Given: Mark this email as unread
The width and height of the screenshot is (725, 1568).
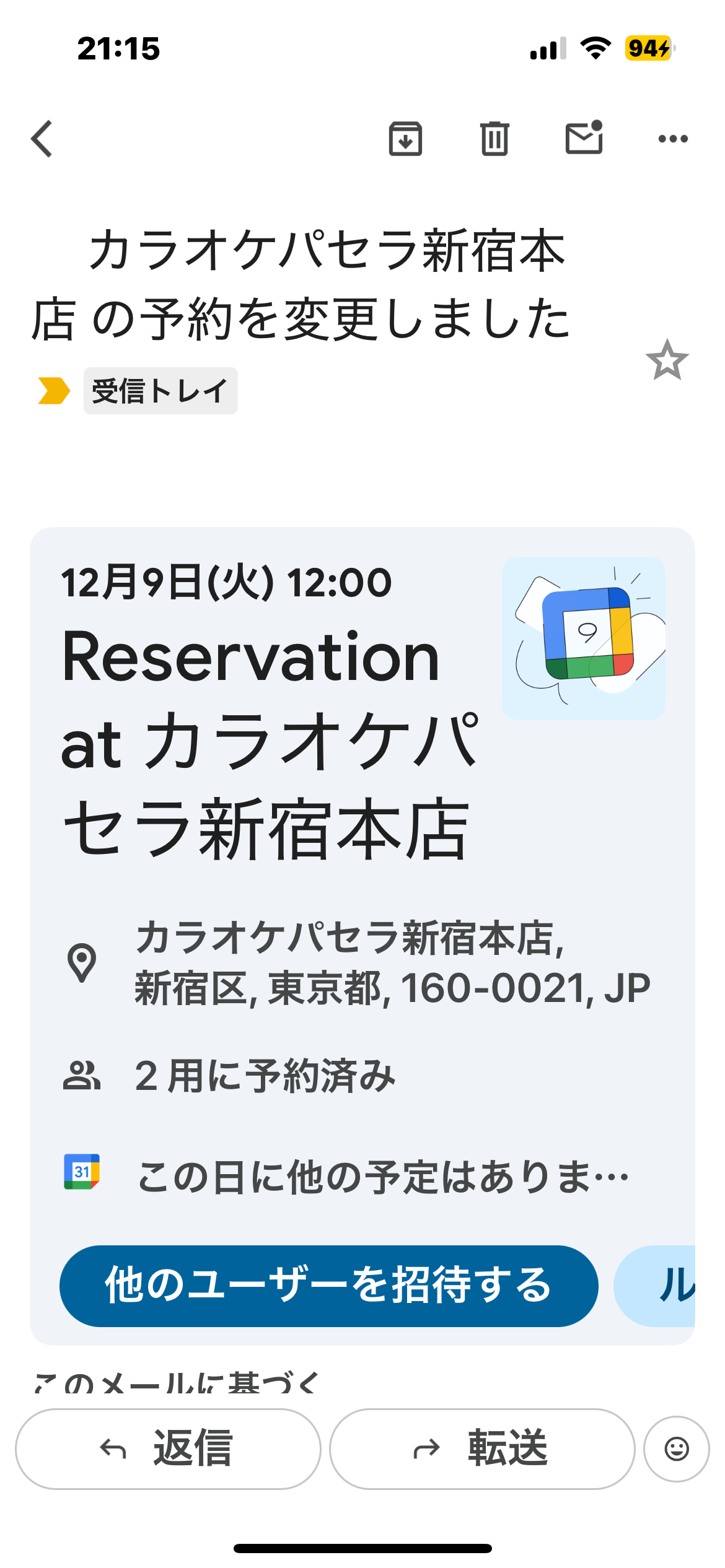Looking at the screenshot, I should pos(584,137).
